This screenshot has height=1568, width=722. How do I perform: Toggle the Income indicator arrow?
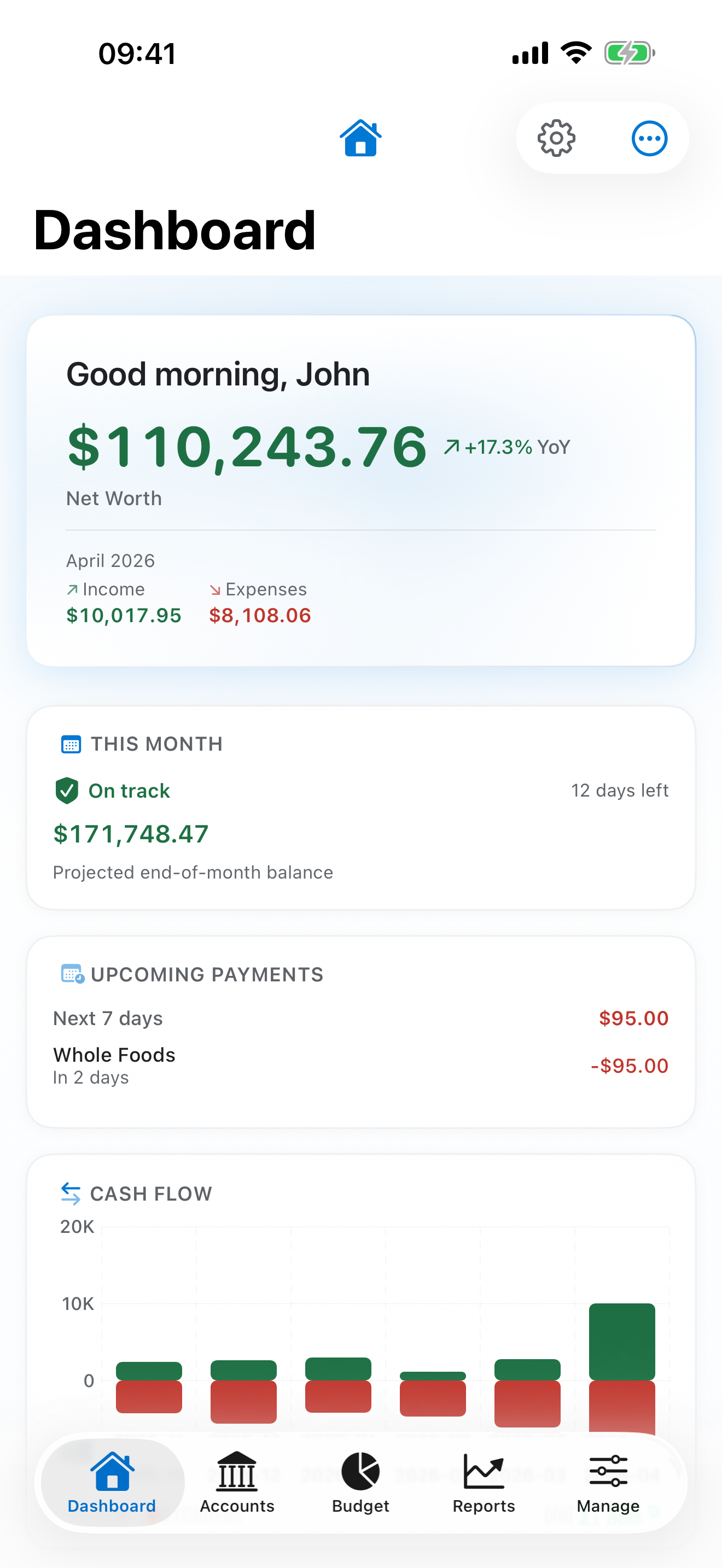tap(72, 589)
